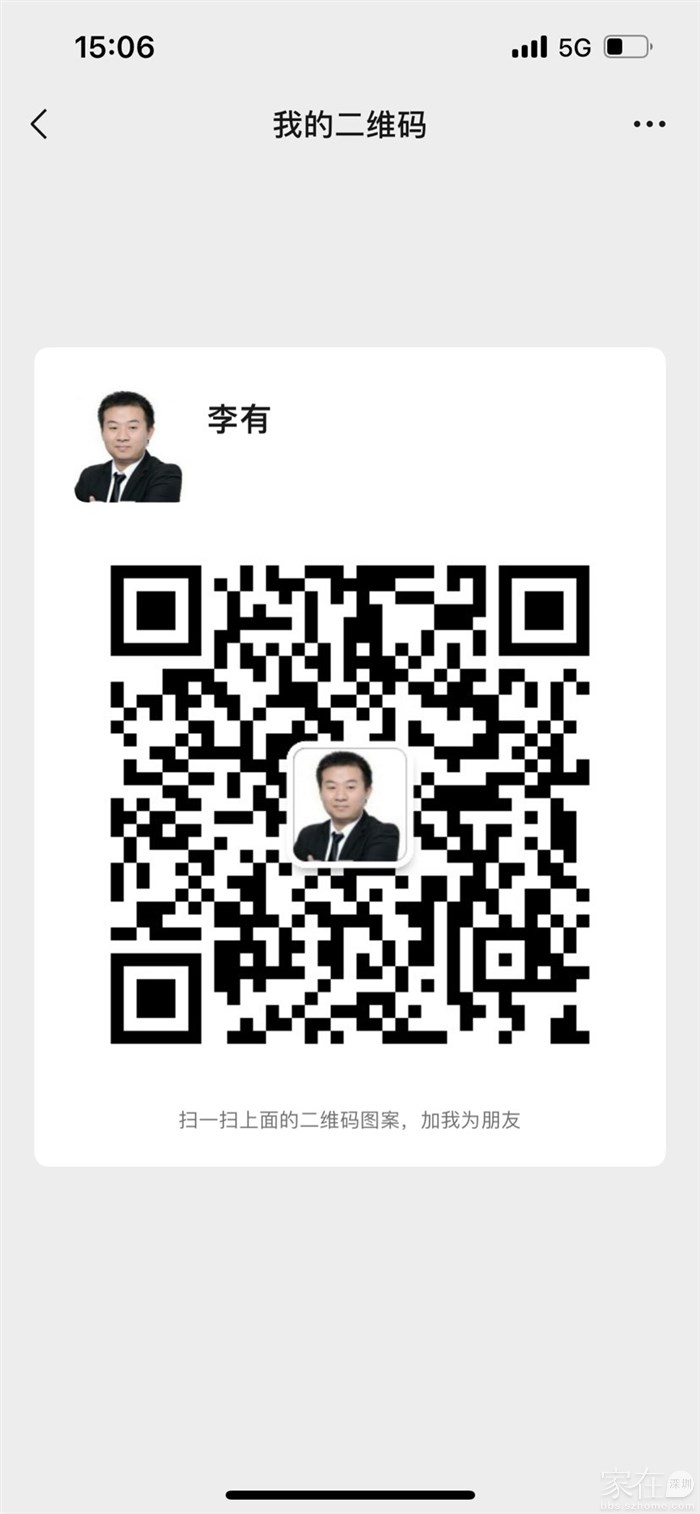Image resolution: width=700 pixels, height=1514 pixels.
Task: Open the three-dot overflow menu
Action: 649,125
